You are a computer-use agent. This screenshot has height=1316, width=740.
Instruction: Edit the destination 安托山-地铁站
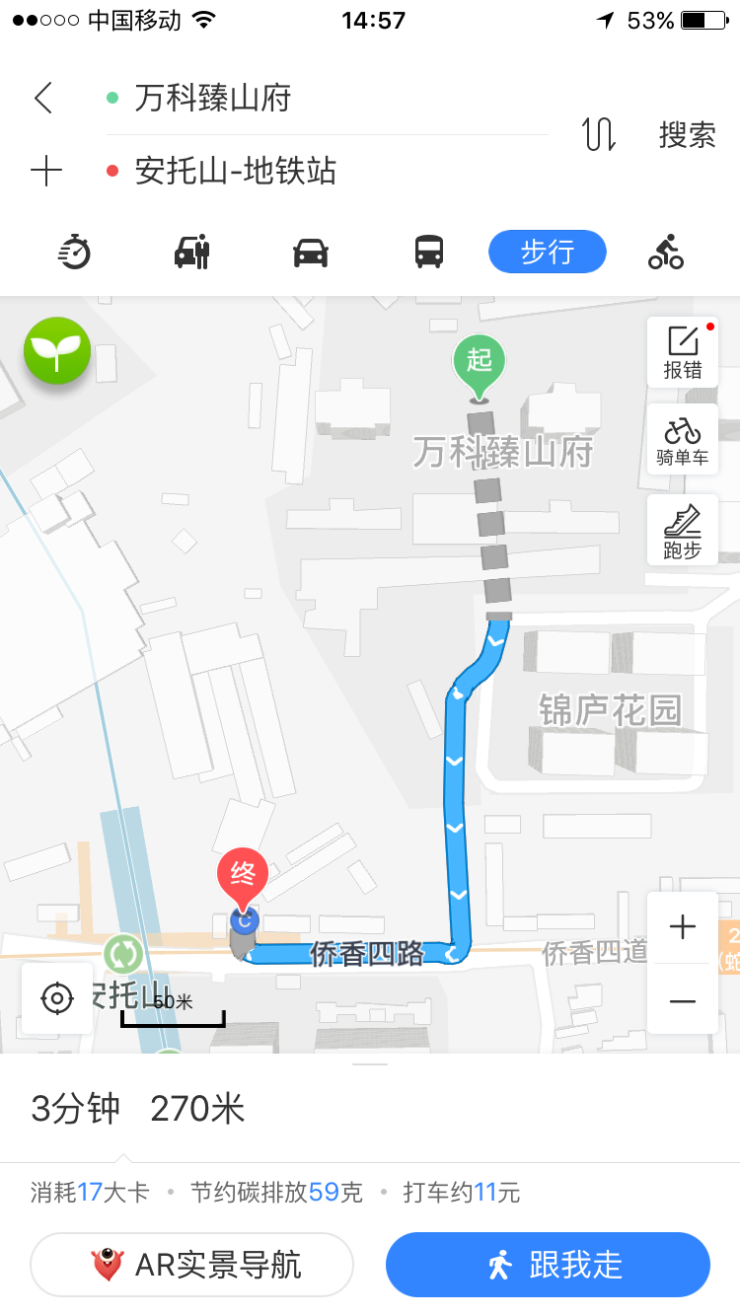pyautogui.click(x=236, y=171)
